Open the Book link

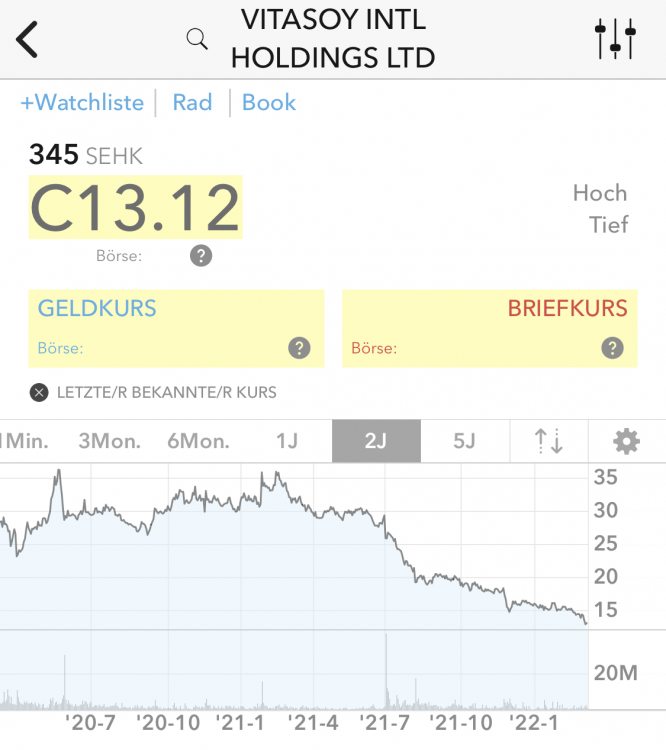(x=269, y=103)
